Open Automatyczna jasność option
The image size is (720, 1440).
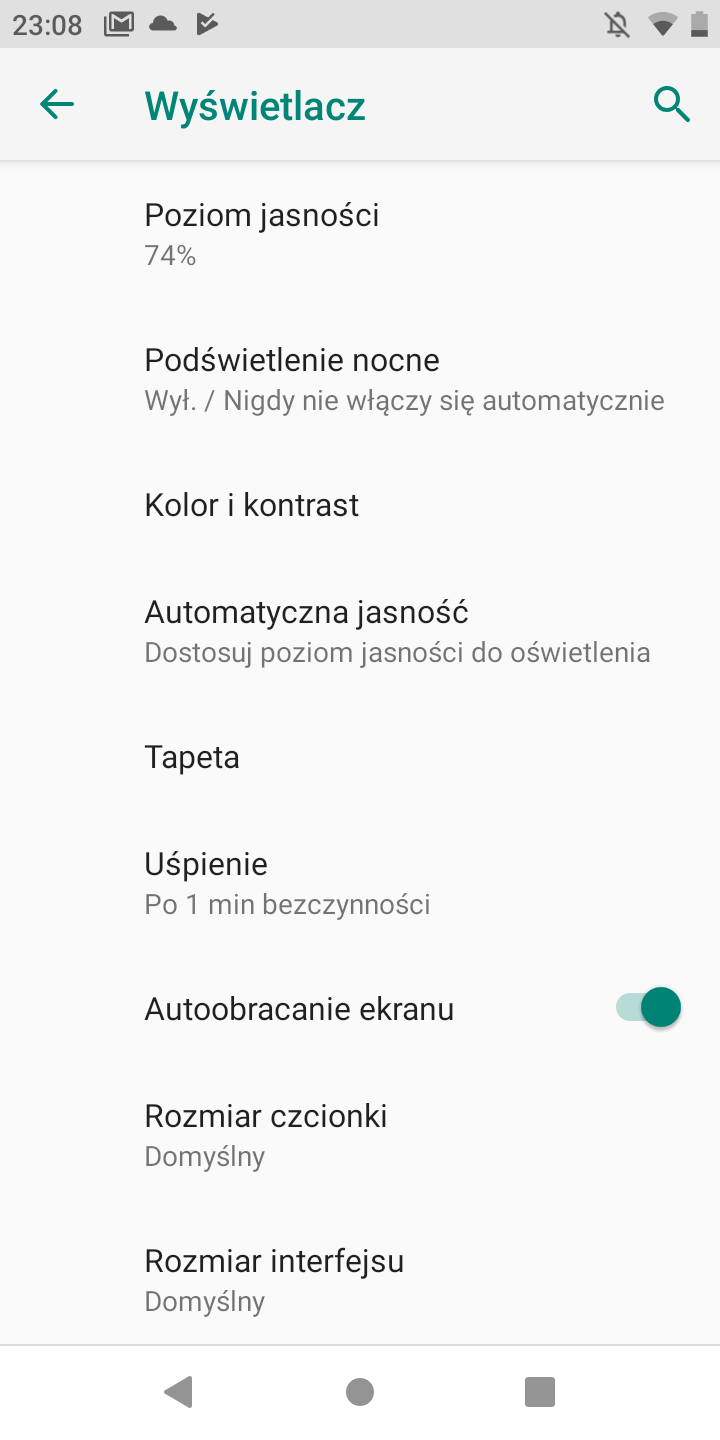360,631
